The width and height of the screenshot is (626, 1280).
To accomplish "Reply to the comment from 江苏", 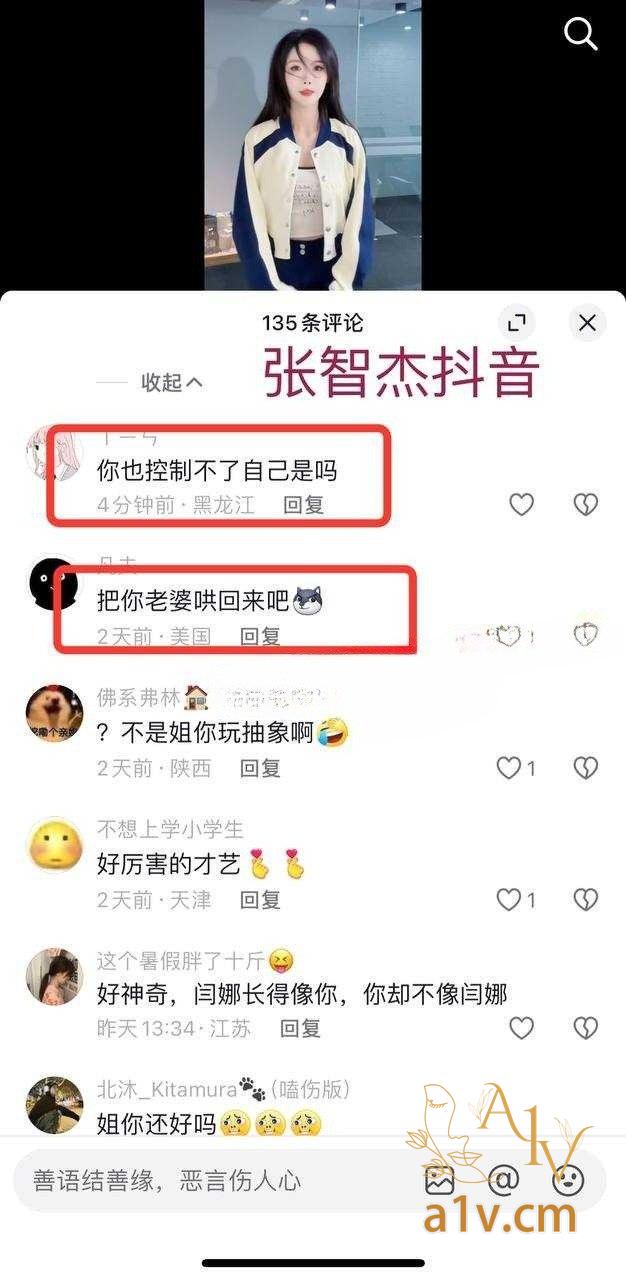I will 300,1027.
